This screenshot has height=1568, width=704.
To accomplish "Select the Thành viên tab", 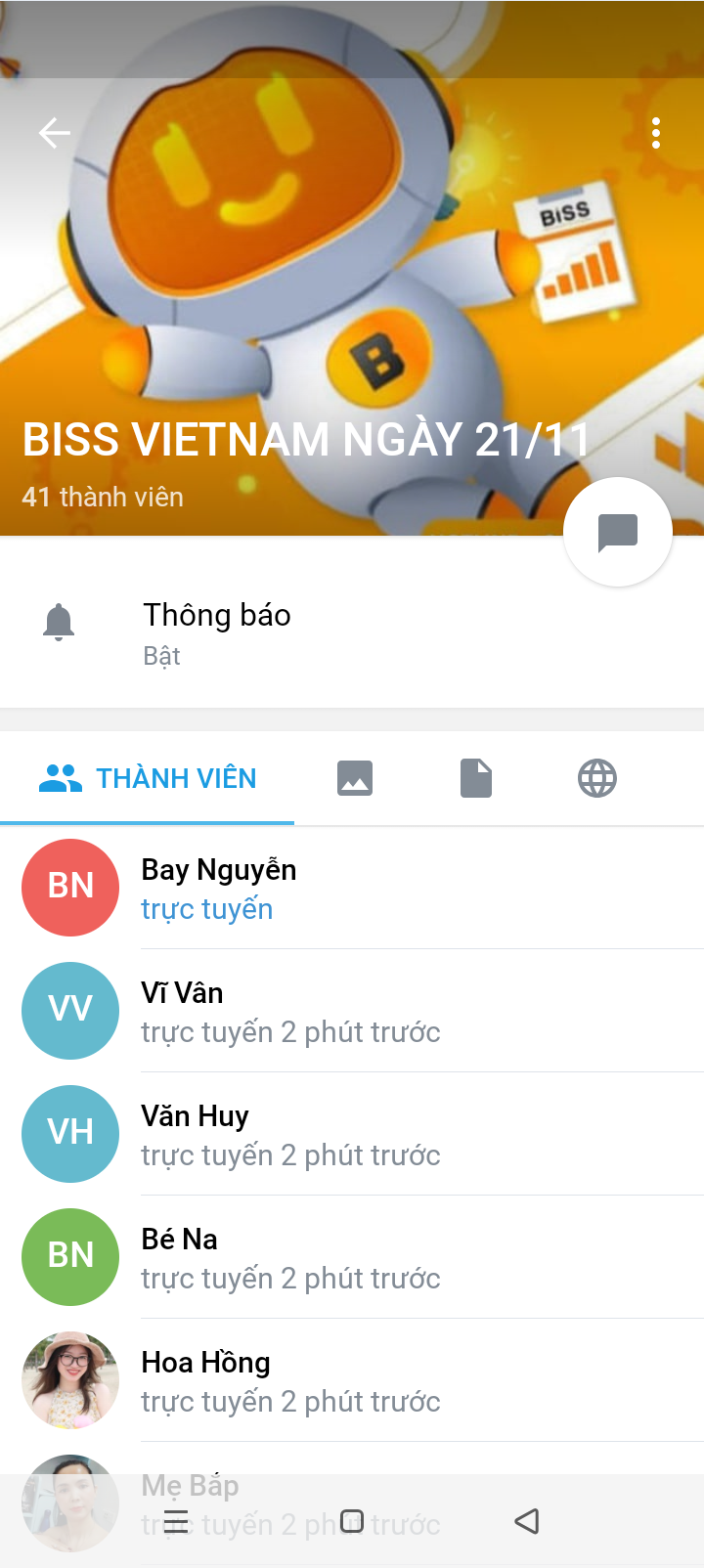I will click(x=148, y=778).
